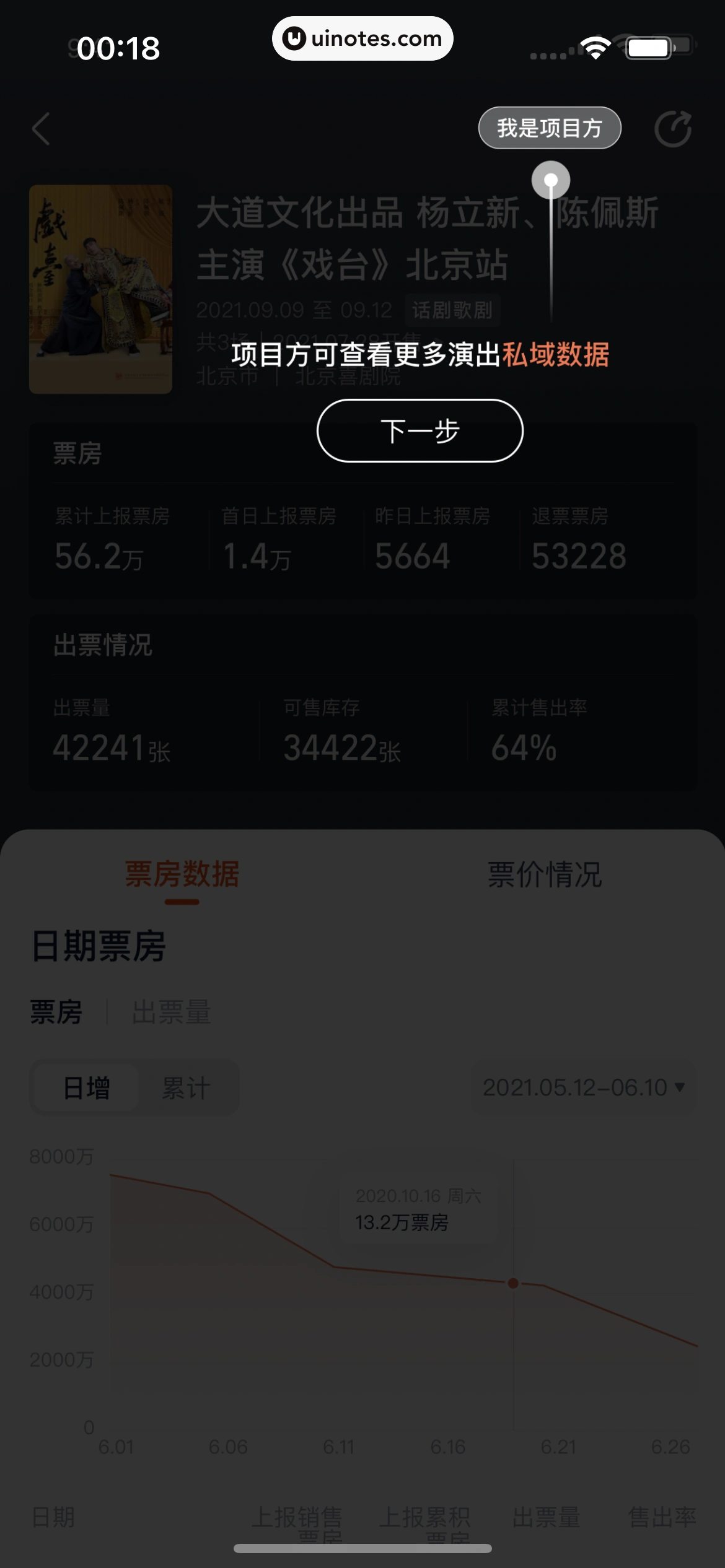Tap the share icon in the top bar
The height and width of the screenshot is (1568, 725).
click(x=673, y=129)
